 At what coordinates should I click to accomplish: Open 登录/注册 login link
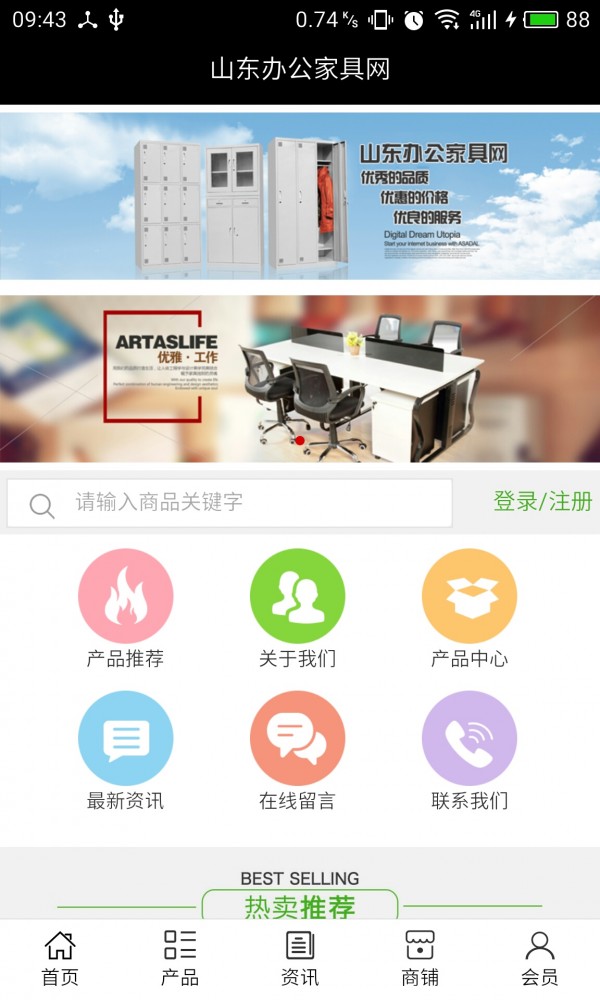(x=543, y=502)
